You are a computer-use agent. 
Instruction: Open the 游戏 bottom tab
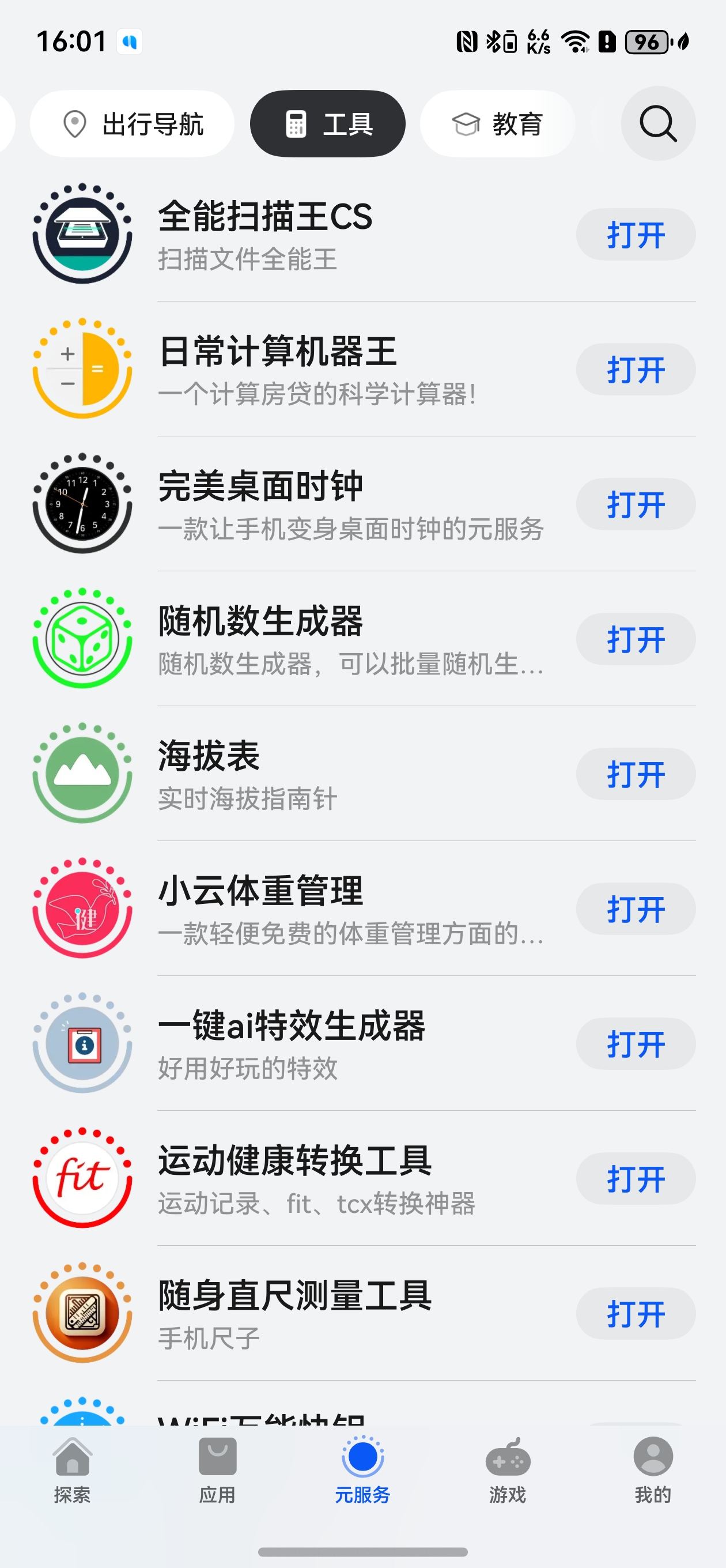pos(508,1470)
